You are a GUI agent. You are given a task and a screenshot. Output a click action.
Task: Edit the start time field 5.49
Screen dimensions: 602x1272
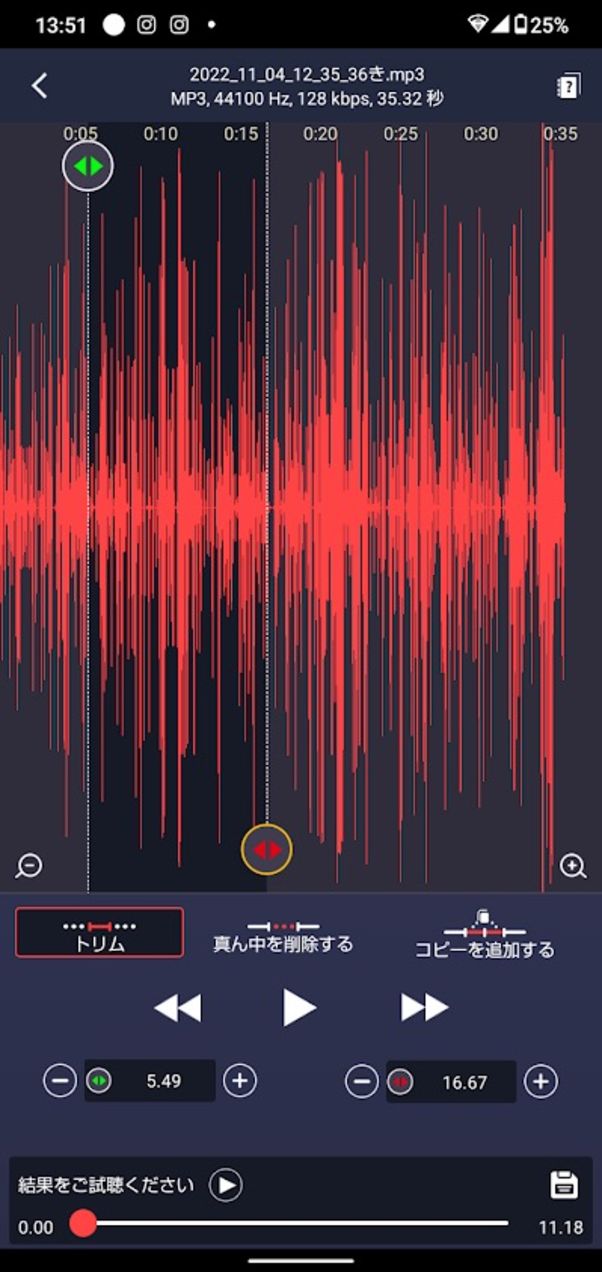[x=163, y=1081]
